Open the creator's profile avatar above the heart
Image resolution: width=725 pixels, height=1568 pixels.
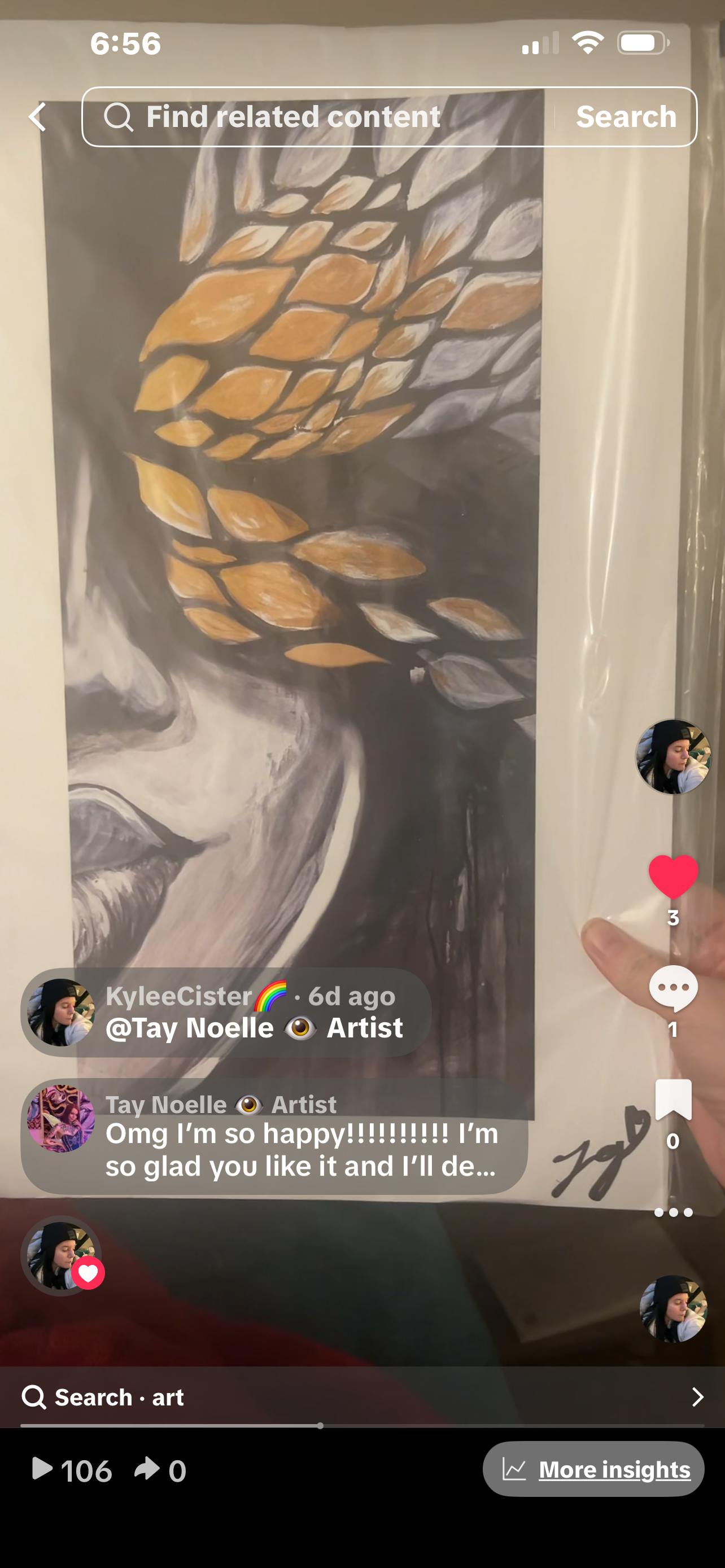672,756
